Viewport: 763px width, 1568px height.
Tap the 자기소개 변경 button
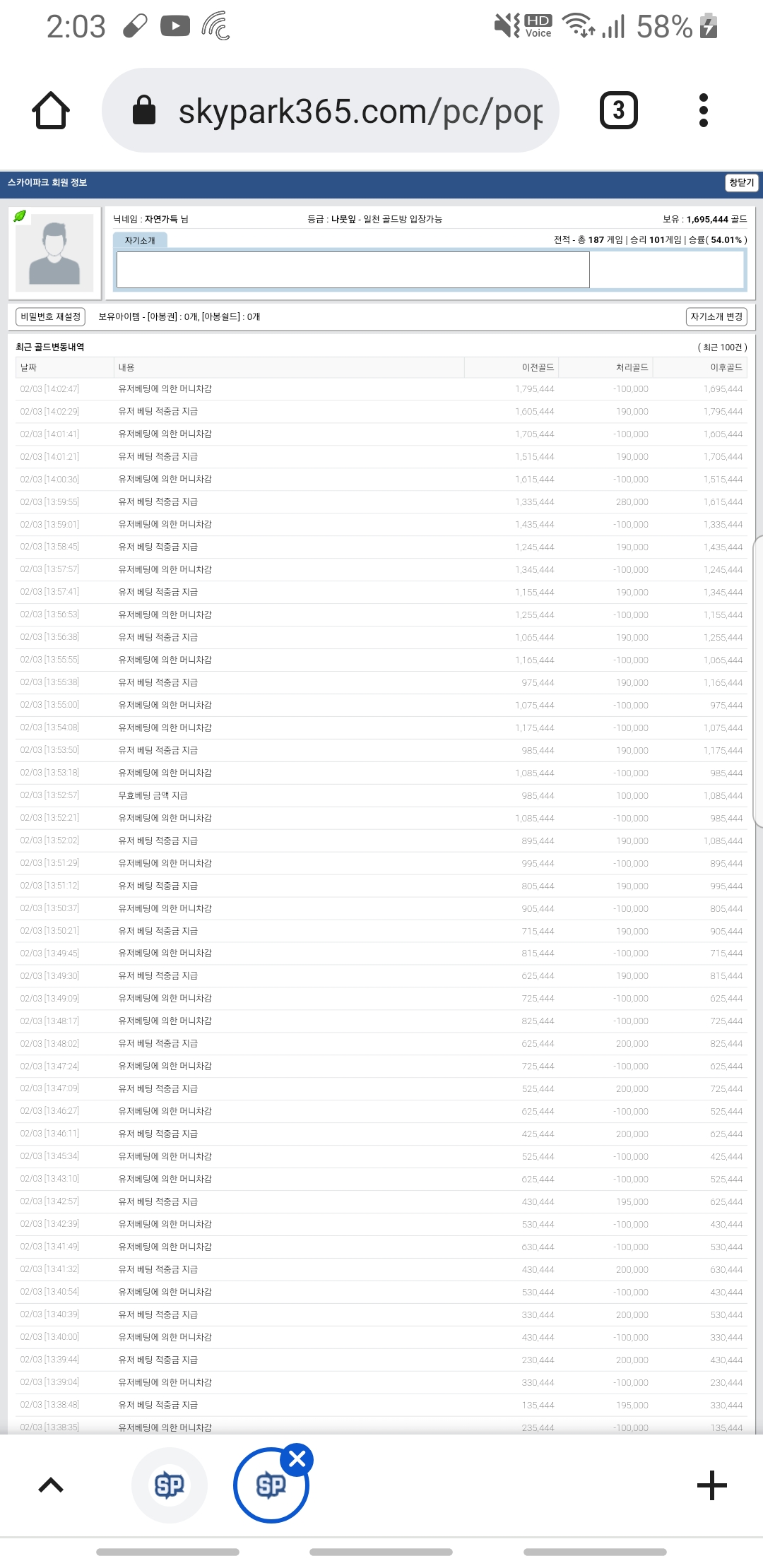(x=716, y=316)
